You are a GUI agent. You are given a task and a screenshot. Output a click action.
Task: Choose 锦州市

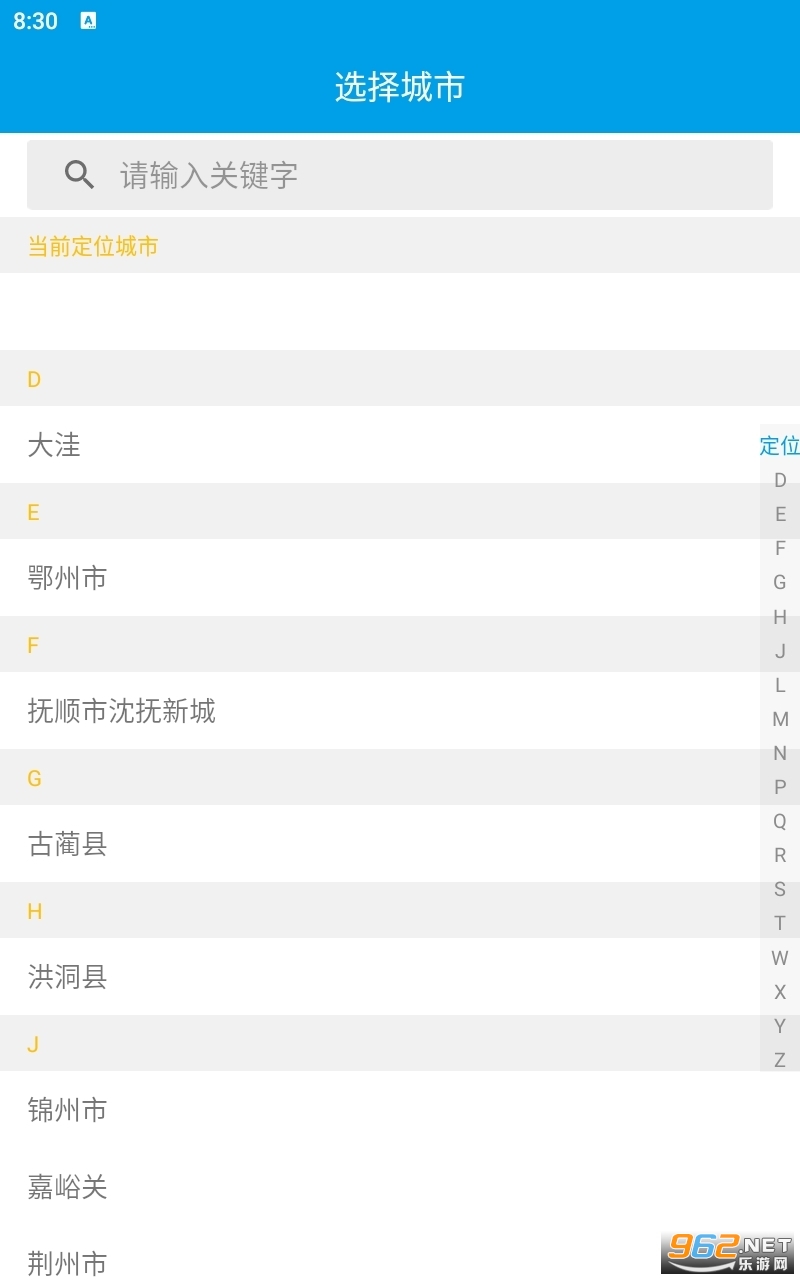tap(400, 1110)
